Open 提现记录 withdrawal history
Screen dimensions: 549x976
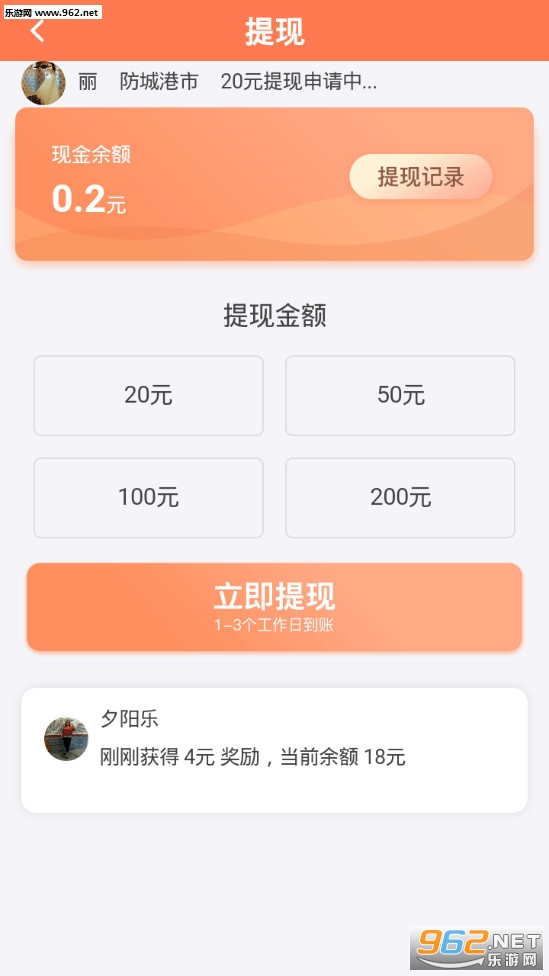click(421, 177)
